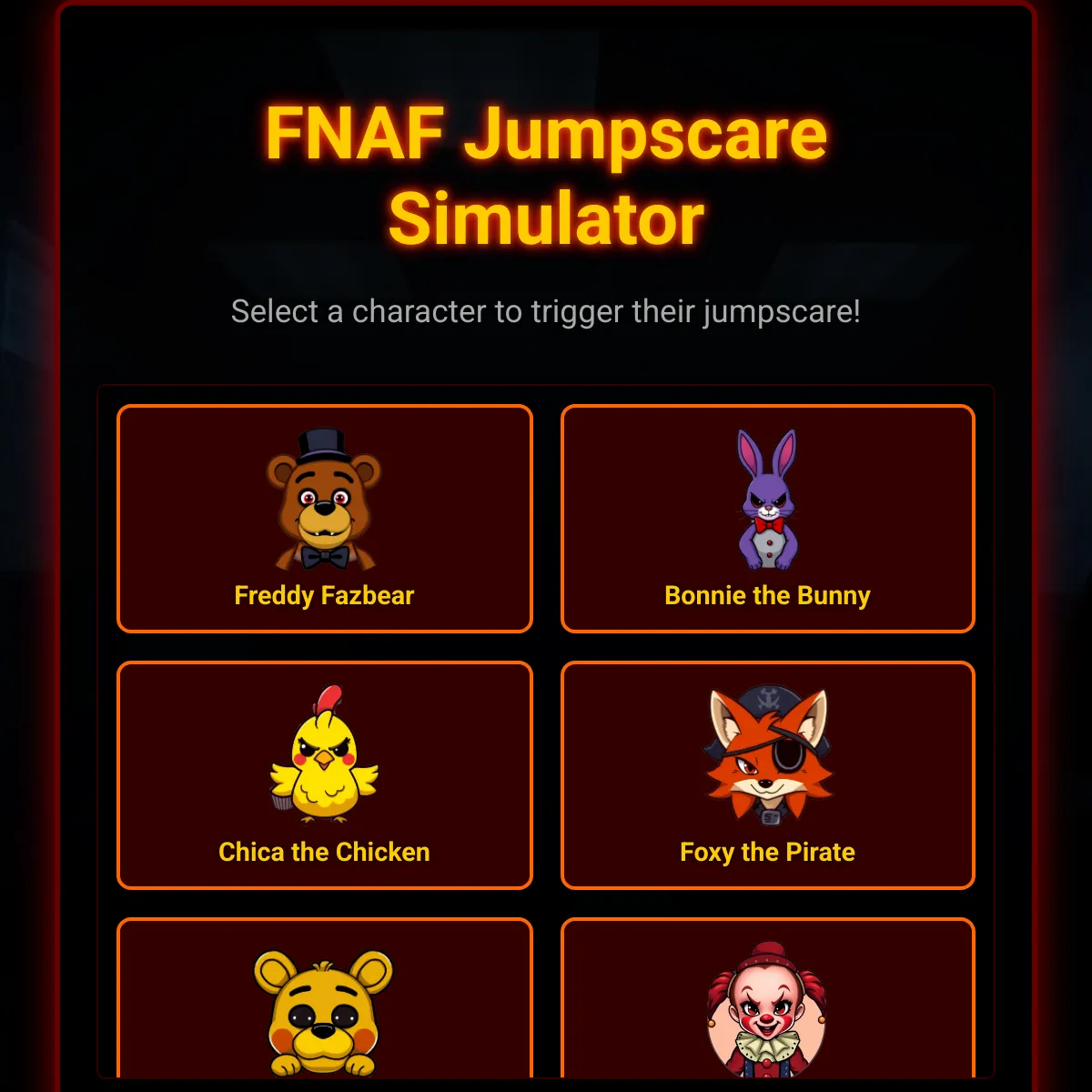The image size is (1092, 1092).
Task: Tap the golden bear character card
Action: tap(324, 1010)
